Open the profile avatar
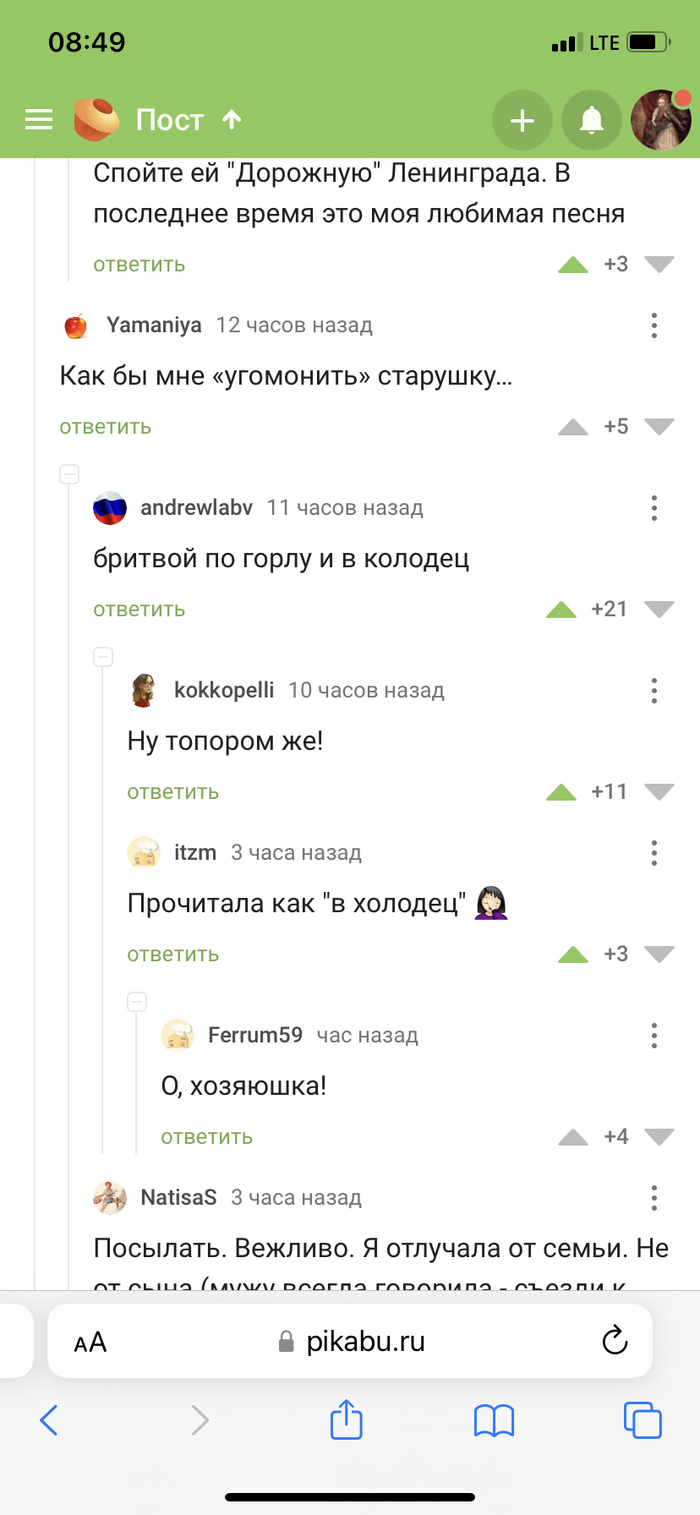This screenshot has width=700, height=1515. click(x=660, y=120)
